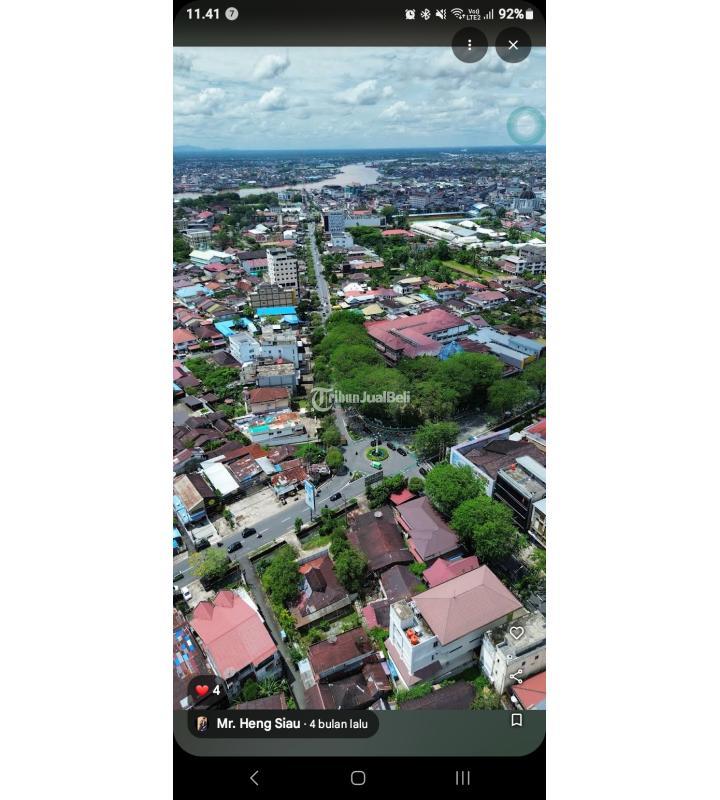Tap the mute icon in the status bar

(x=440, y=13)
